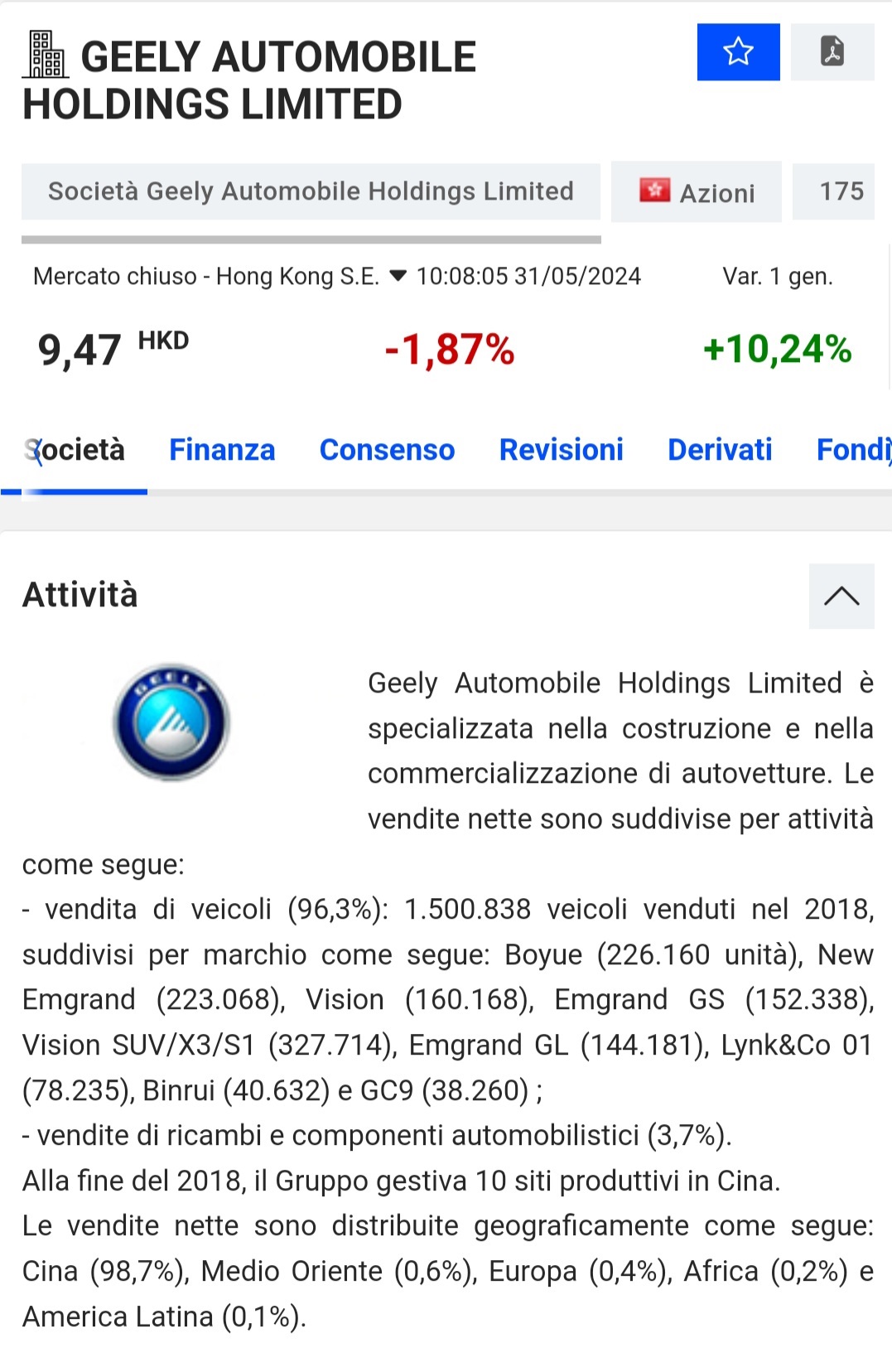Add Geely to favorites with star button
892x1372 pixels.
pos(738,52)
